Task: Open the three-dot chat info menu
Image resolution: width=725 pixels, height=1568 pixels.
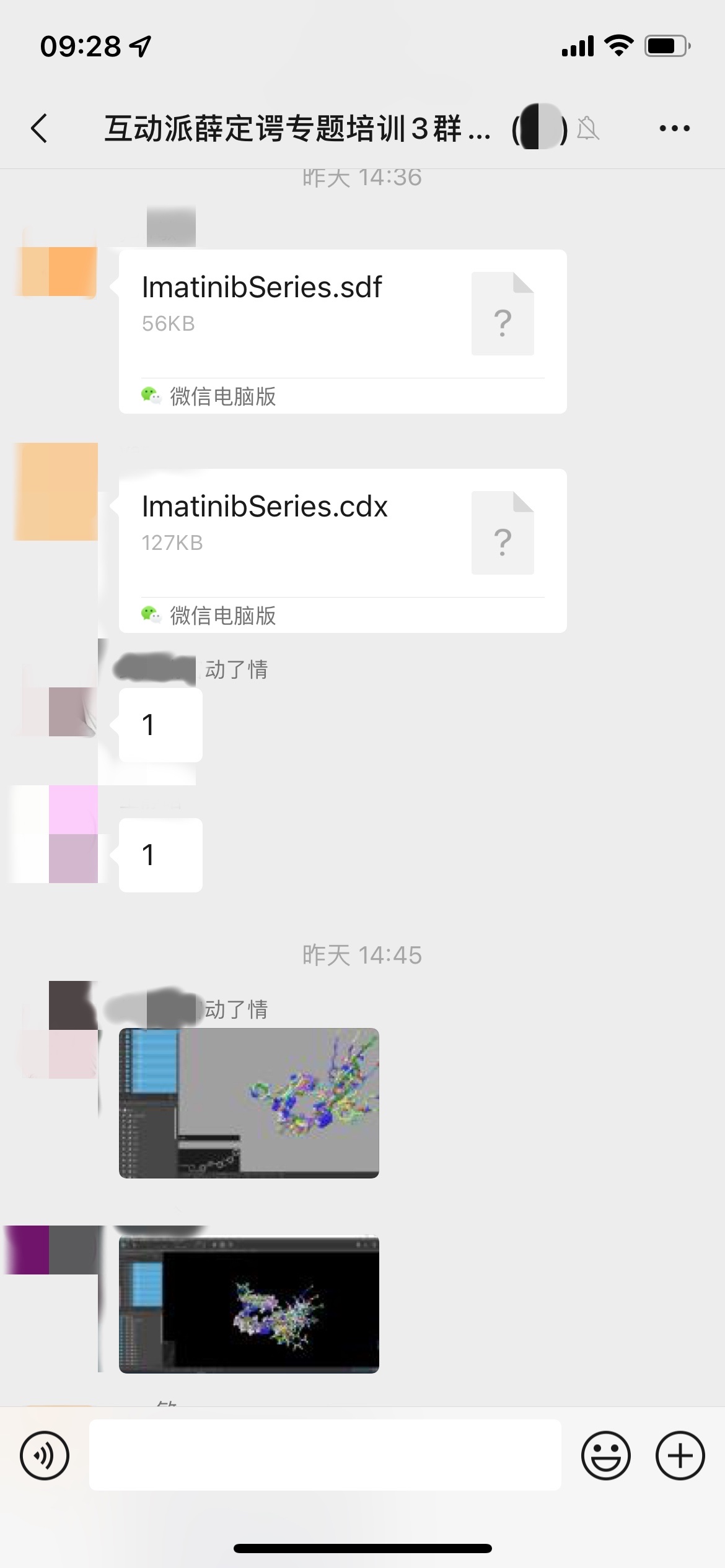Action: tap(674, 128)
